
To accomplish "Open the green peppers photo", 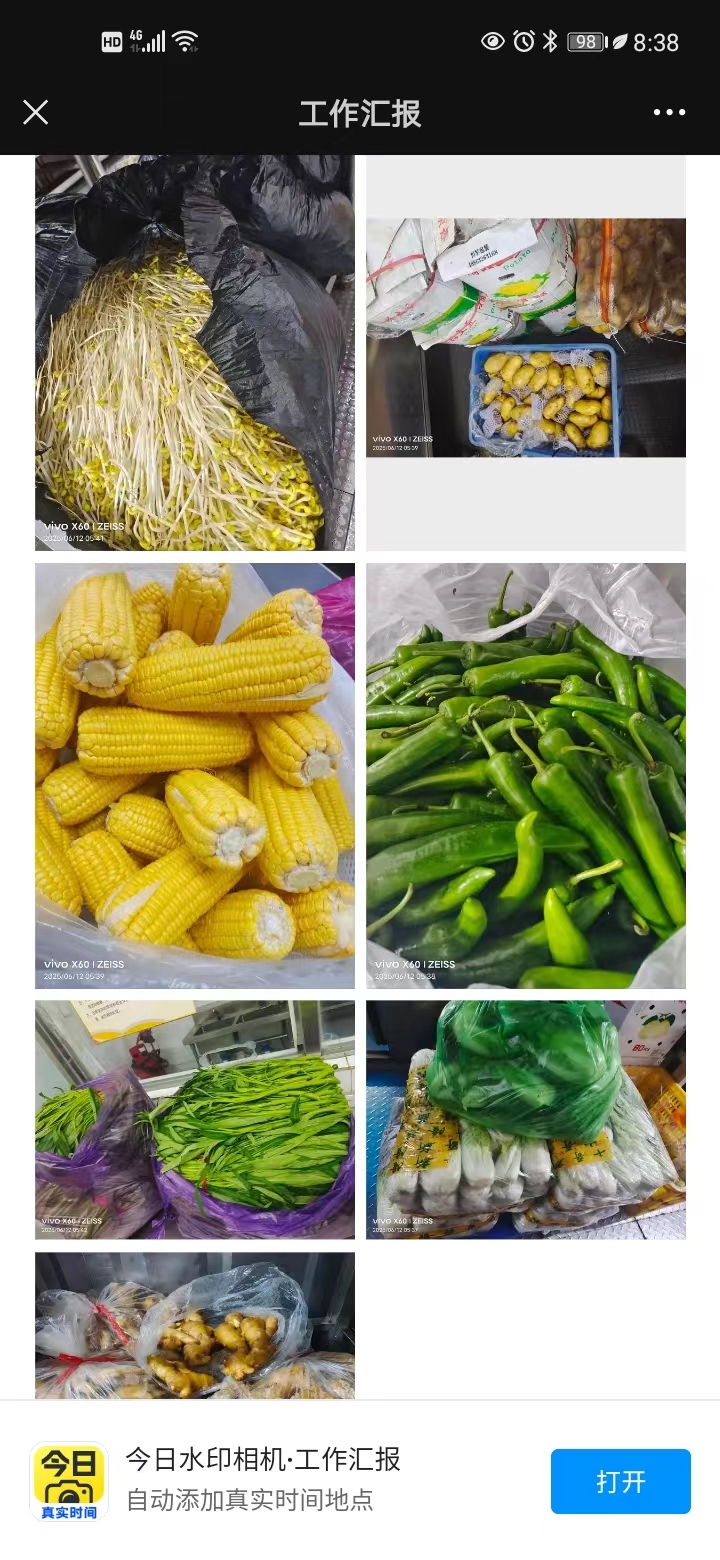I will (x=526, y=775).
